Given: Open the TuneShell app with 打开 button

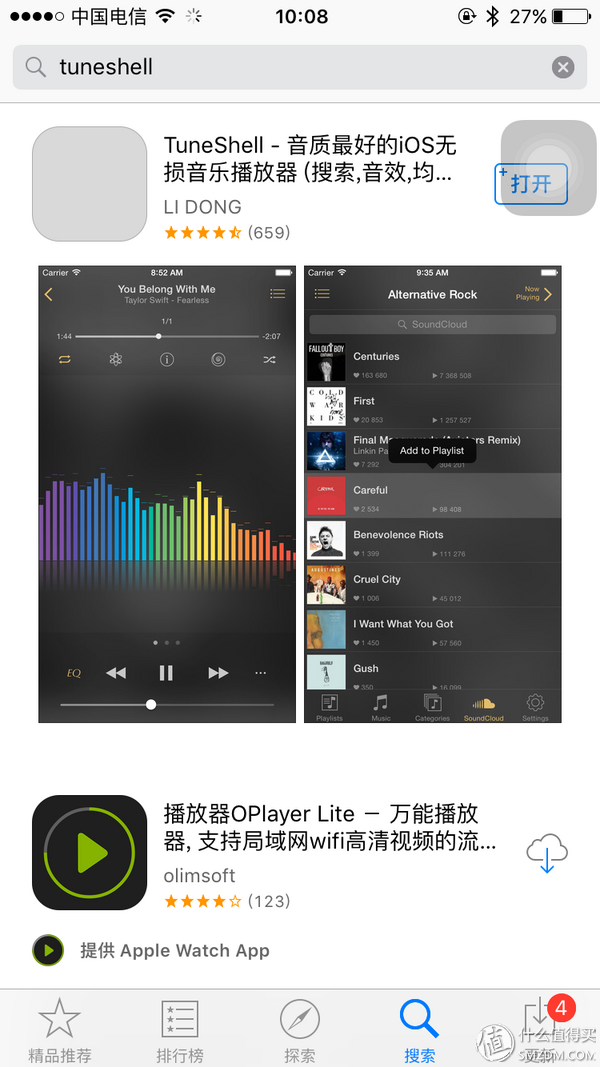Looking at the screenshot, I should coord(531,184).
